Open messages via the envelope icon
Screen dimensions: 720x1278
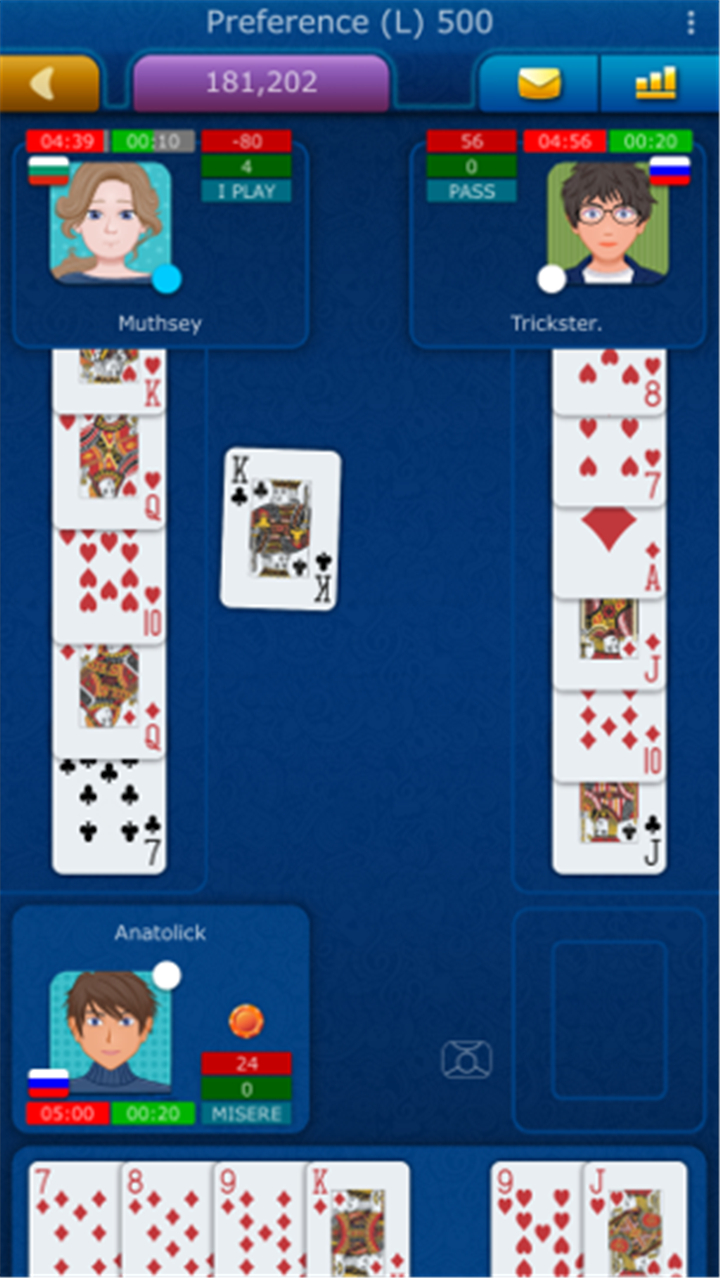point(539,83)
